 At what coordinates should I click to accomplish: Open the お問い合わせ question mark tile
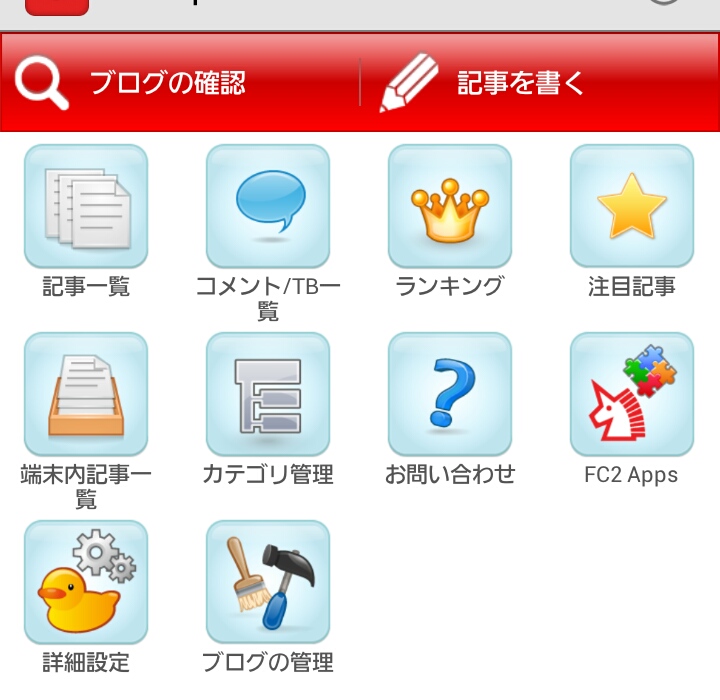pos(450,394)
